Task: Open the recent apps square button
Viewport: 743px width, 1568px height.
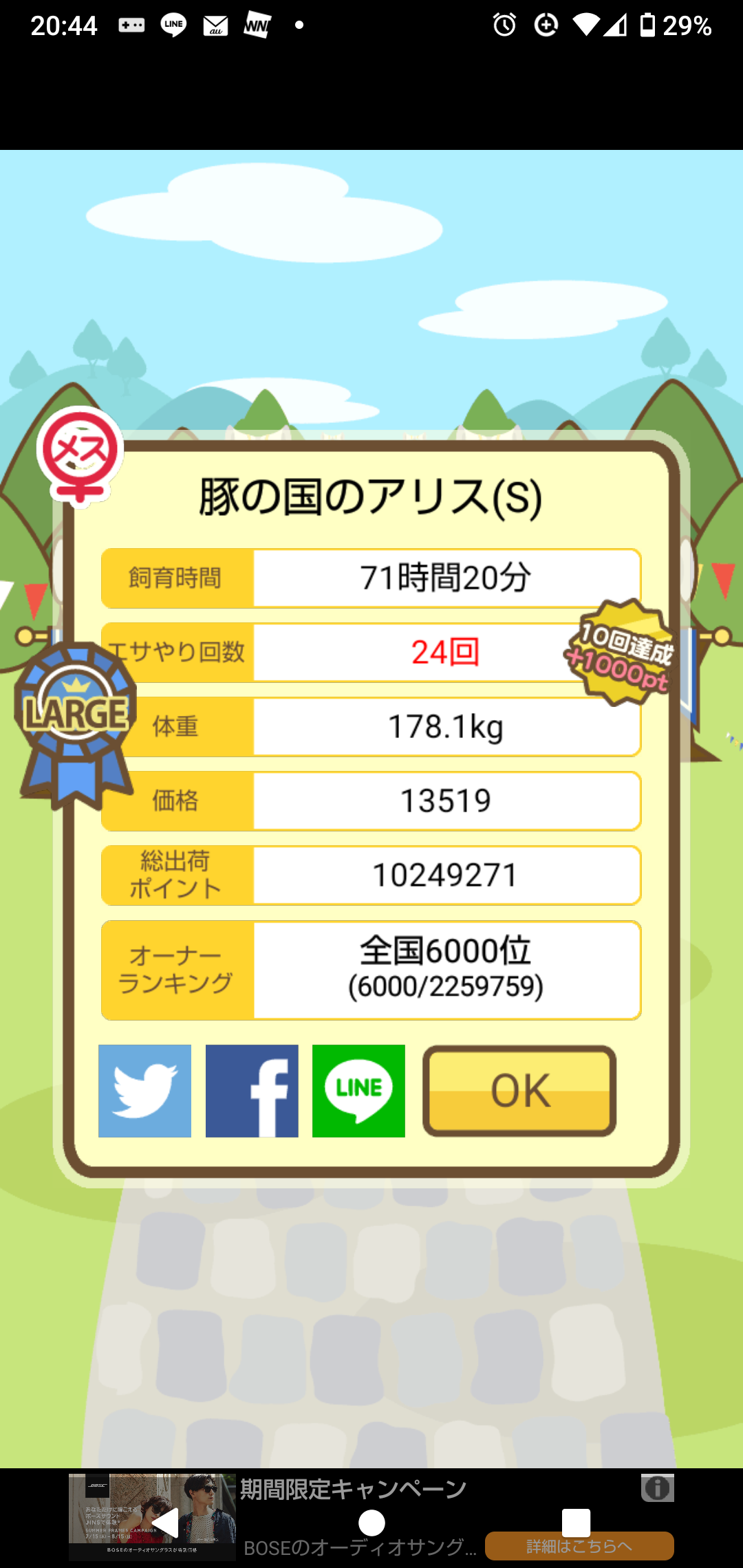Action: (x=576, y=1523)
